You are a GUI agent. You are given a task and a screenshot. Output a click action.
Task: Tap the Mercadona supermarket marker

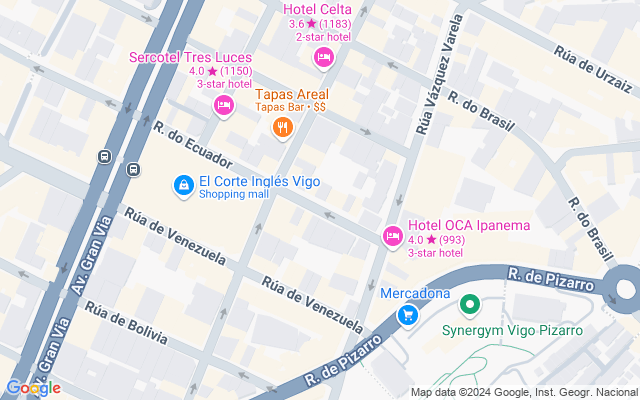coord(408,316)
